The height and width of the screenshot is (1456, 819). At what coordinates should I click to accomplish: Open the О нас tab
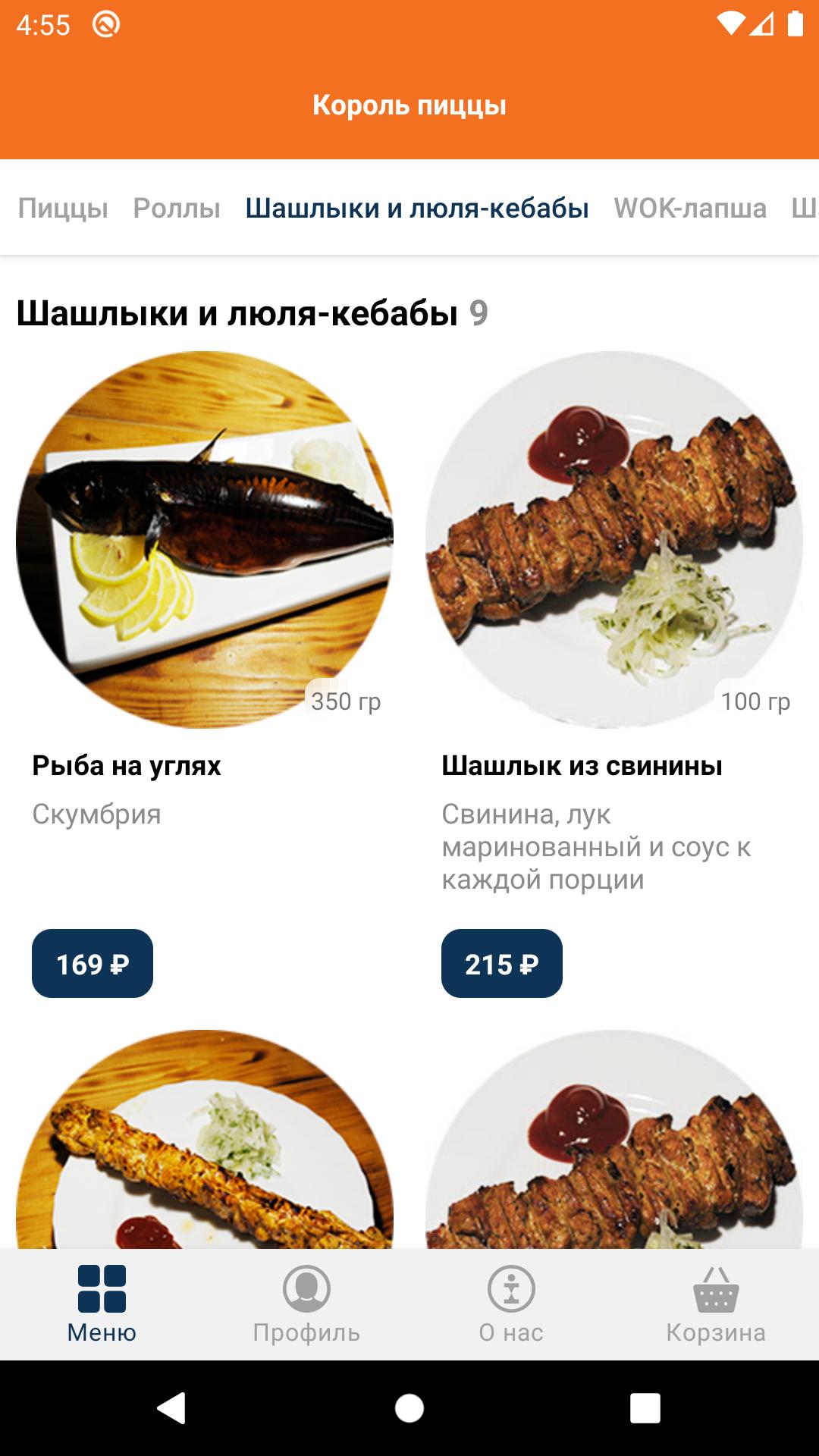coord(511,1304)
